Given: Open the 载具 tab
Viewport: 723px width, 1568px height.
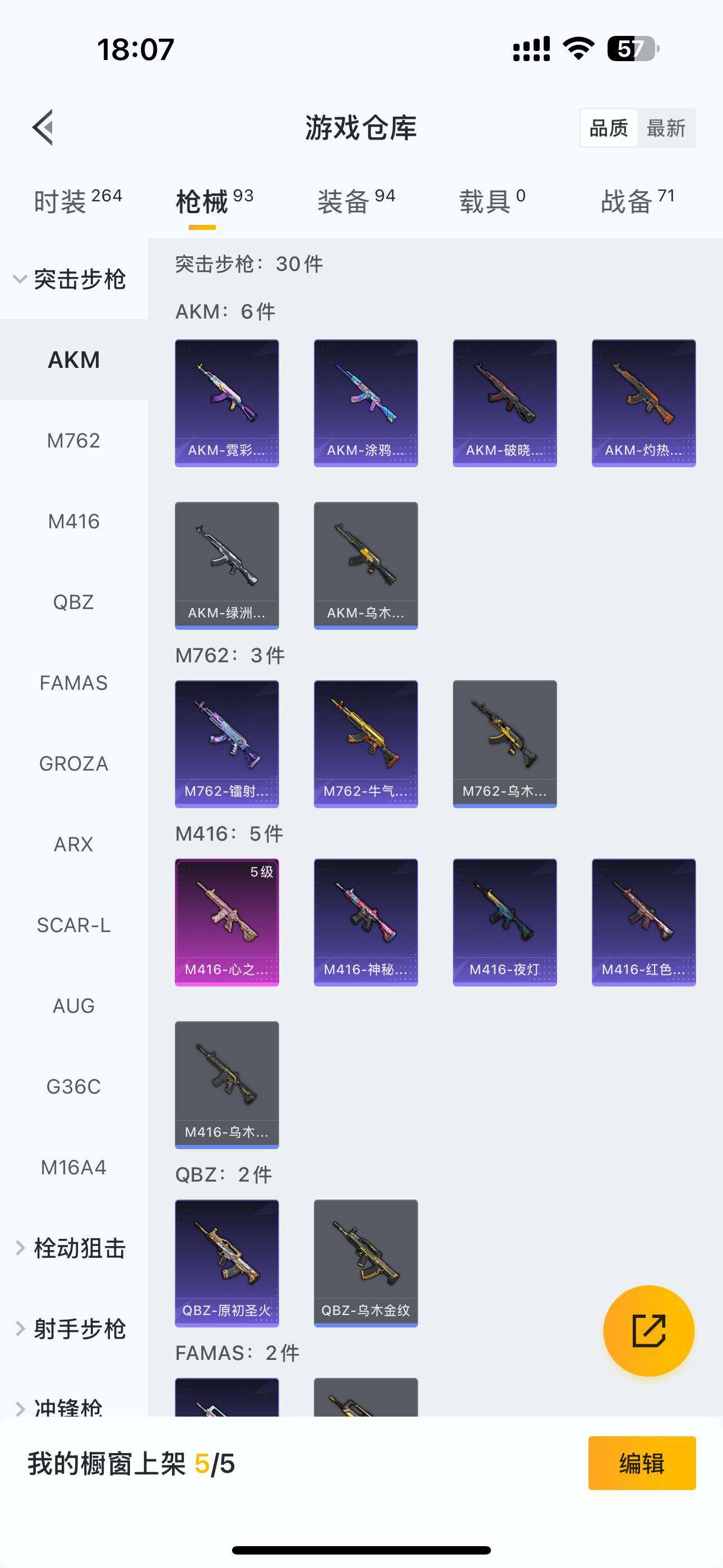Looking at the screenshot, I should (x=492, y=201).
